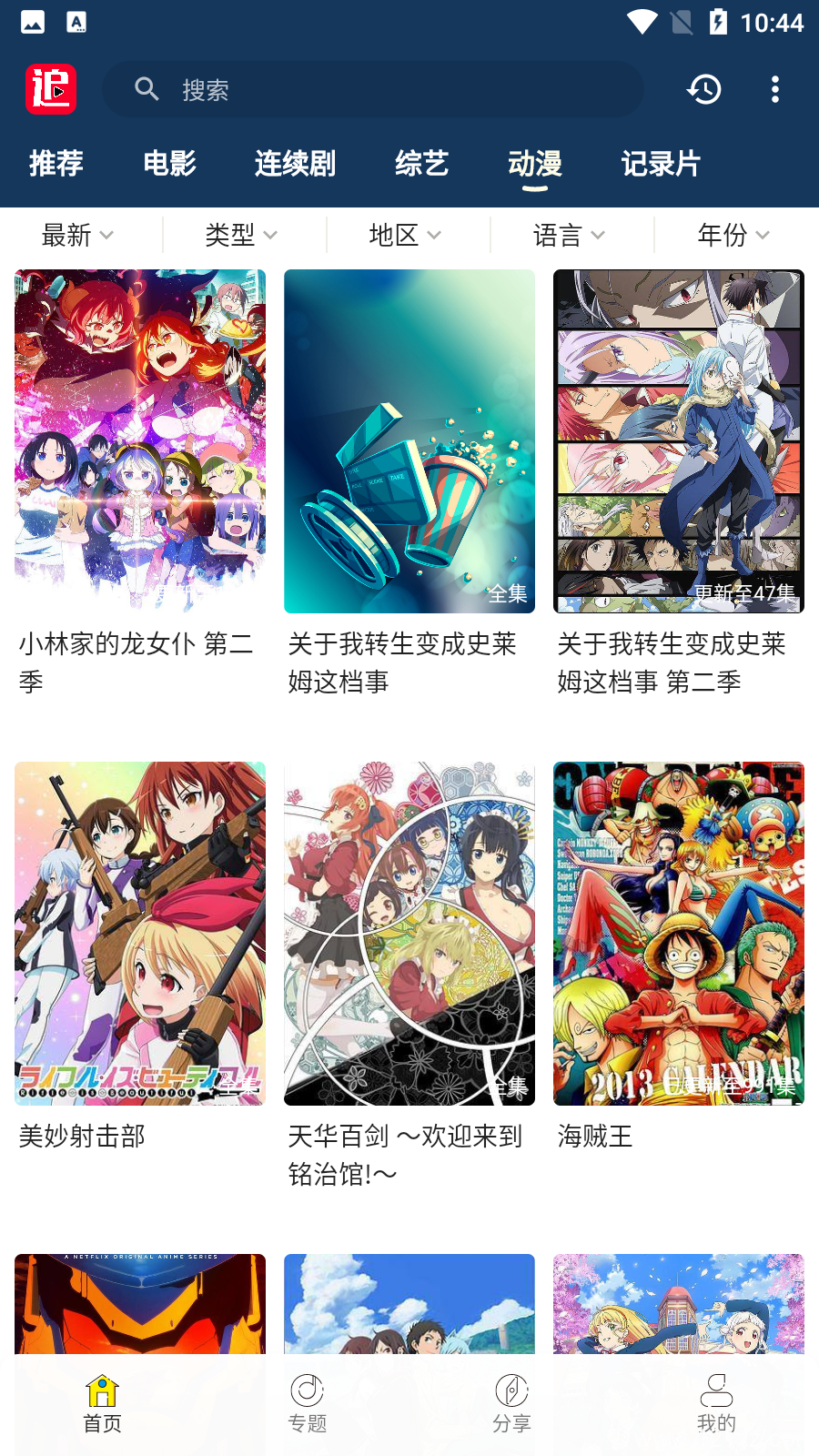
Task: Open 美妙射击部 anime card
Action: [140, 957]
